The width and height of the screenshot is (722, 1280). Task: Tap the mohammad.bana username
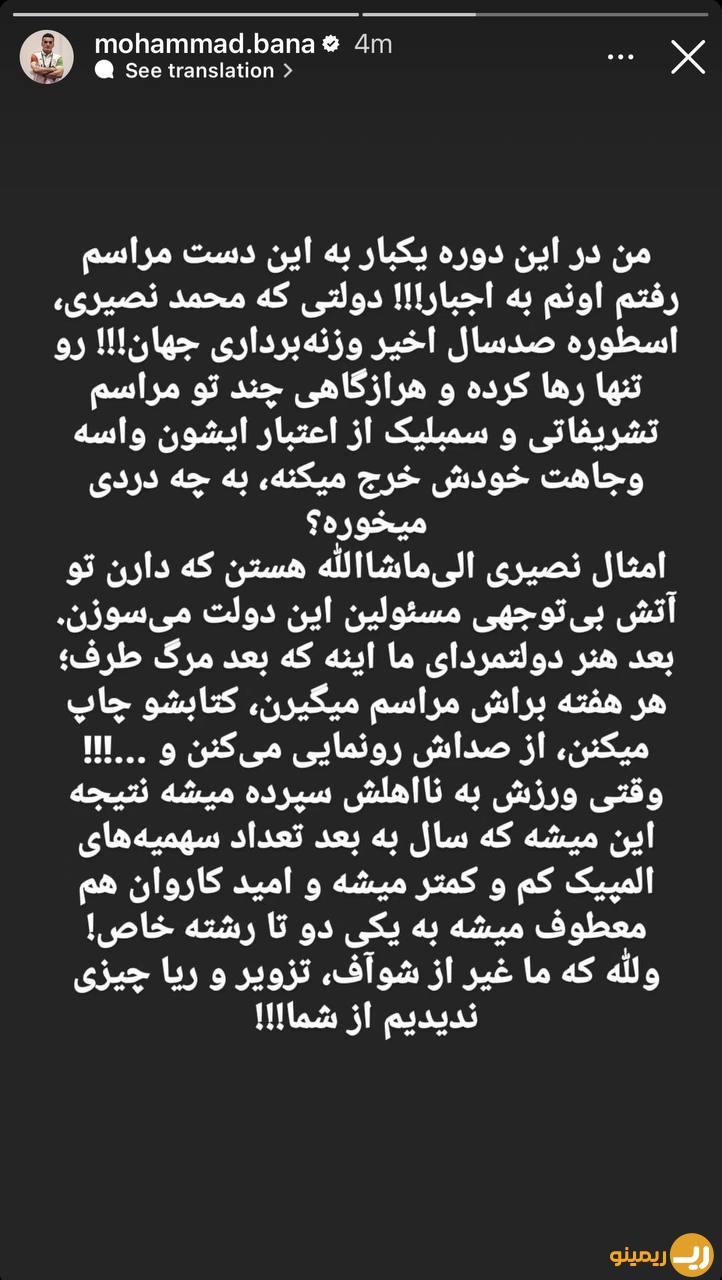coord(204,44)
